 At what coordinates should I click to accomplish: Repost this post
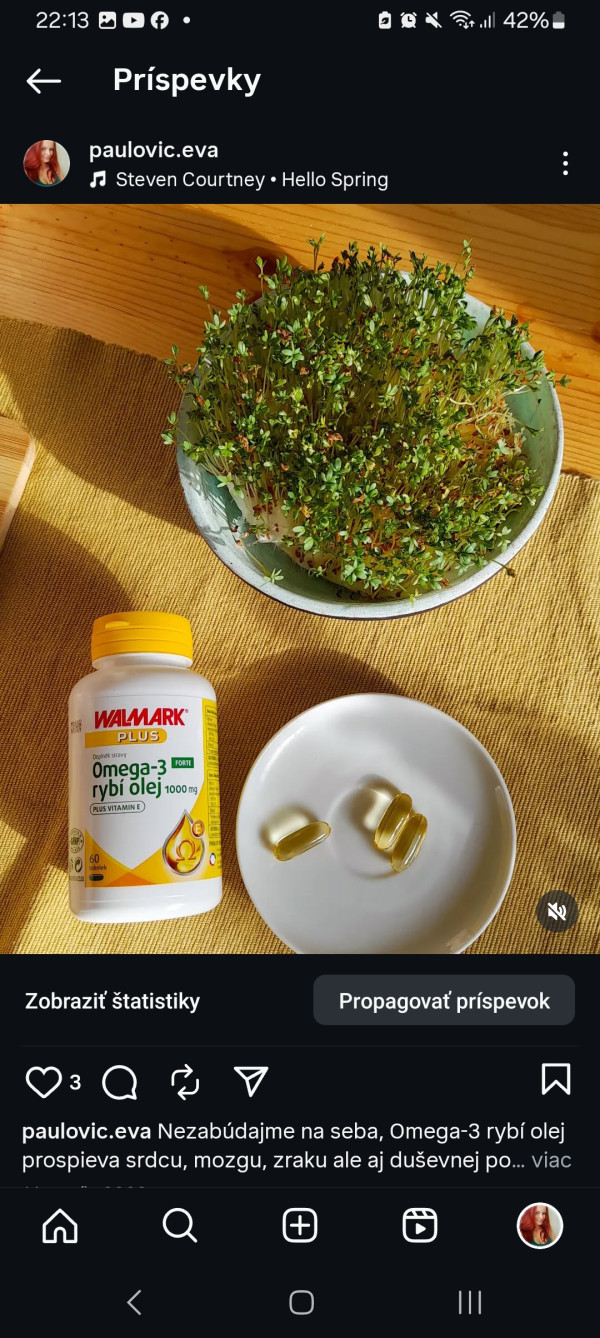click(x=185, y=1081)
